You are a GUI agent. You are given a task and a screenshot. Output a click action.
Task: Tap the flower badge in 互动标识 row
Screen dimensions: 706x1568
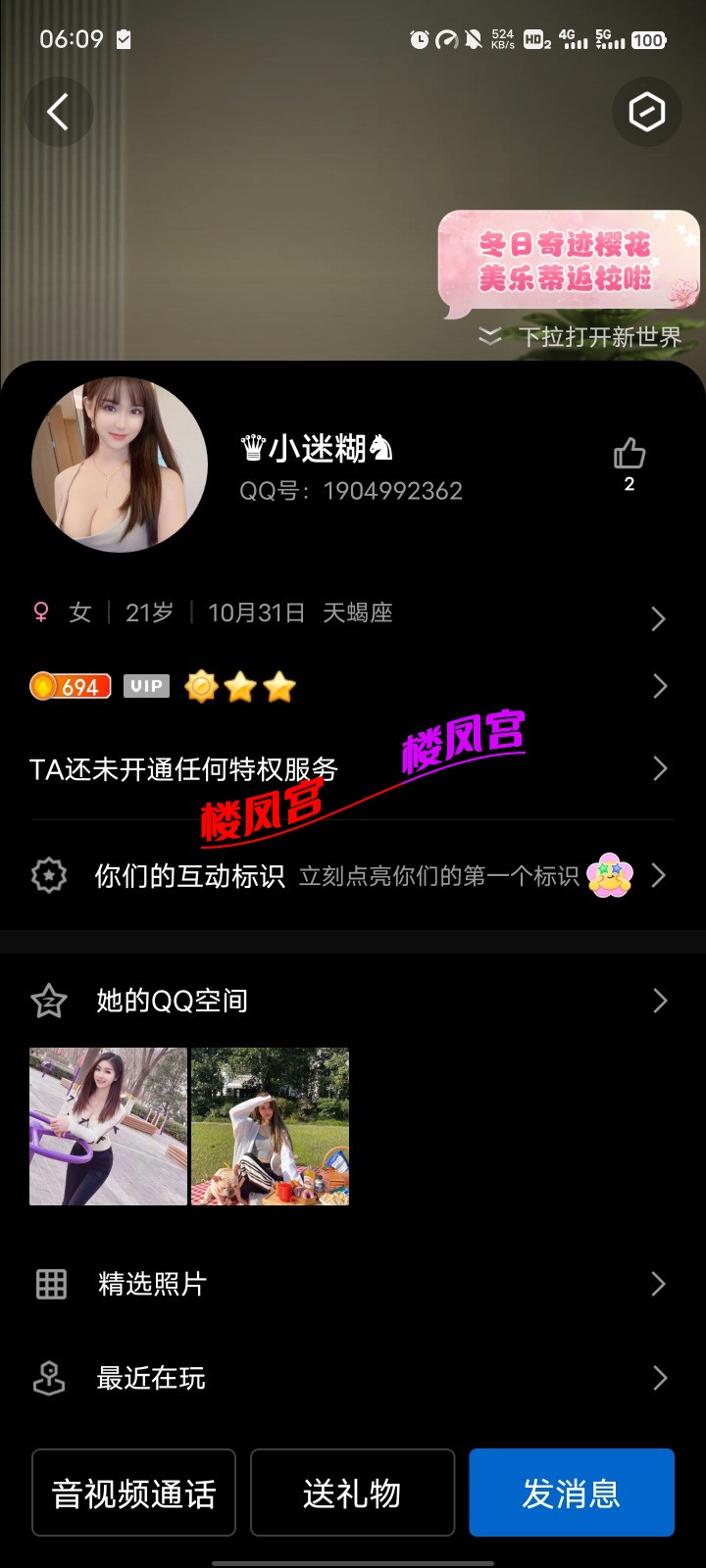(610, 875)
